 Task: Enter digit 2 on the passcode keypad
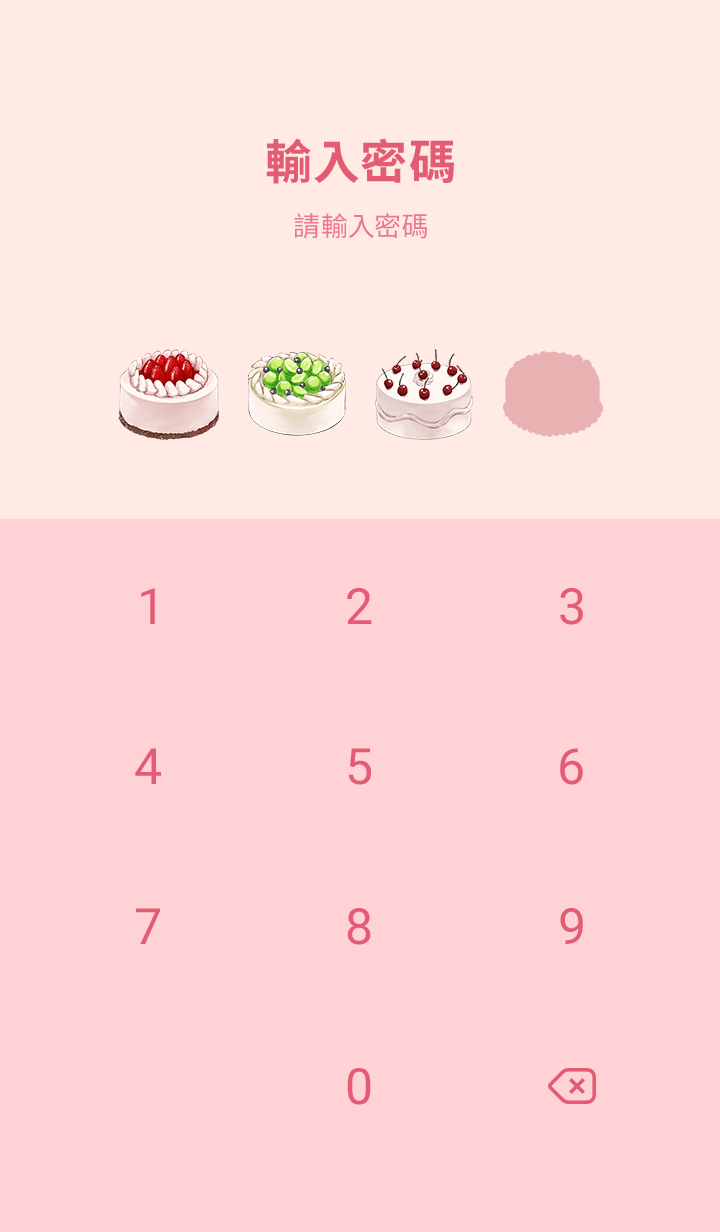coord(359,607)
